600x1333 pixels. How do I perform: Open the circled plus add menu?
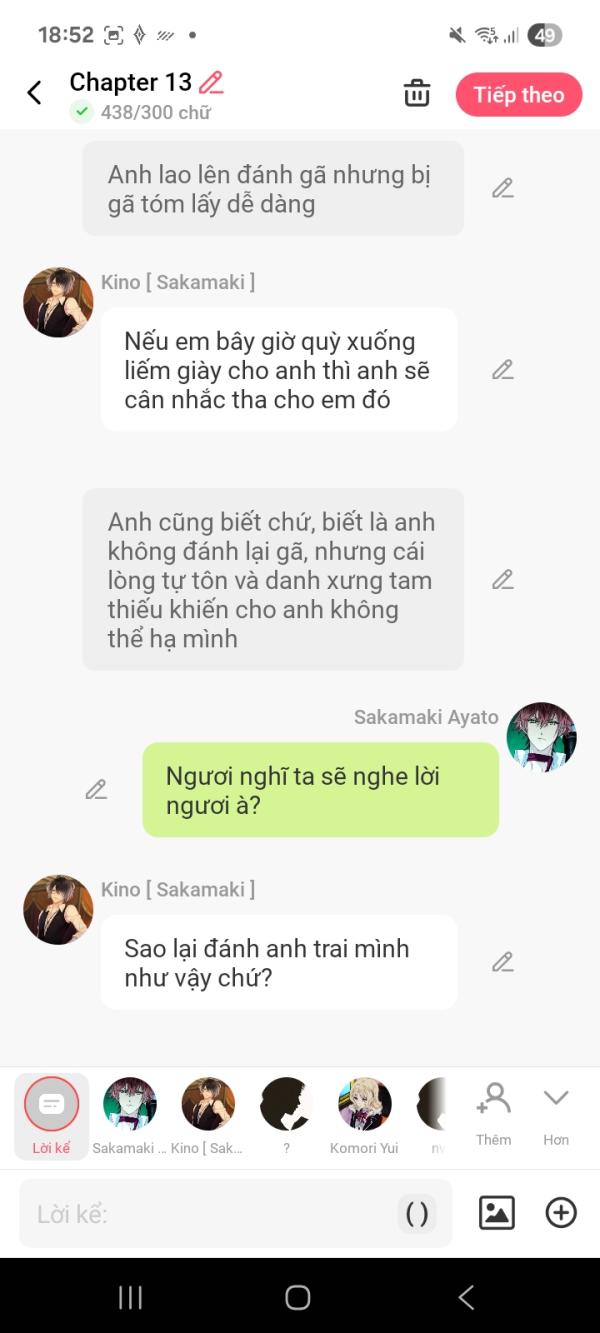[561, 1213]
